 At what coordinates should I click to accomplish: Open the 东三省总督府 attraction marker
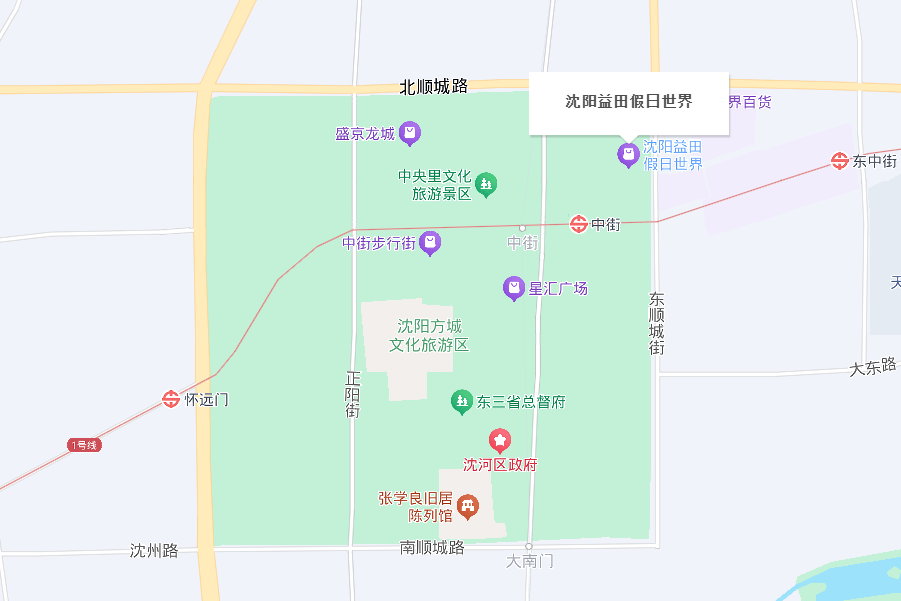tap(461, 402)
